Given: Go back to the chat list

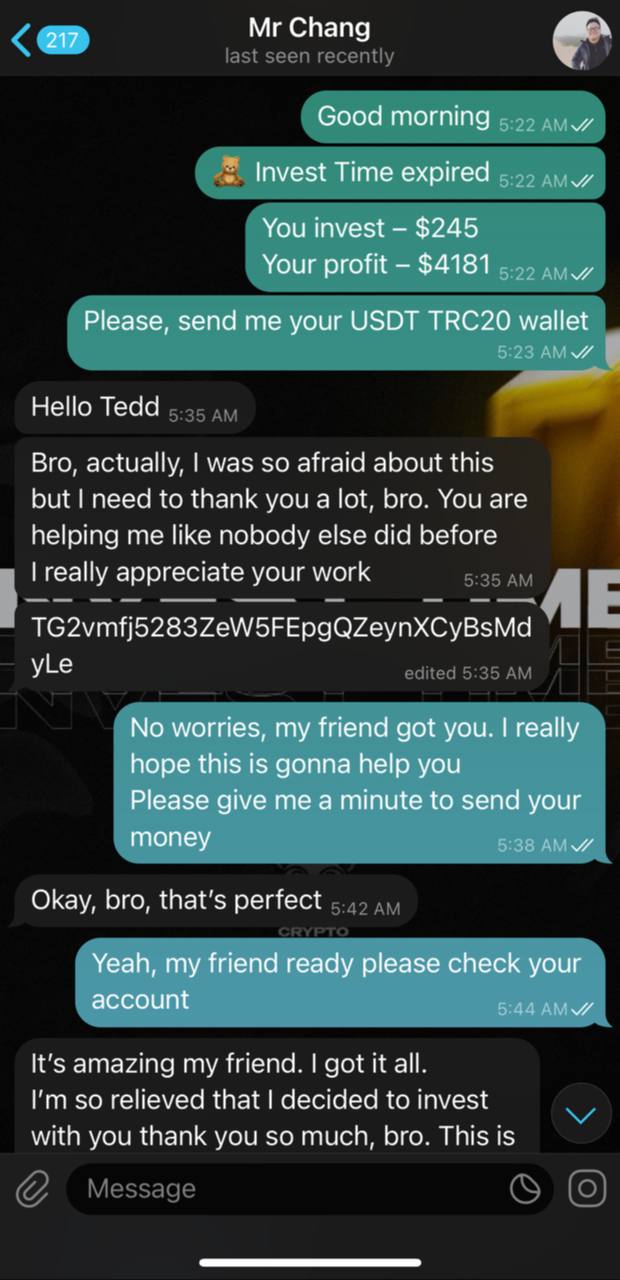Looking at the screenshot, I should click(48, 40).
